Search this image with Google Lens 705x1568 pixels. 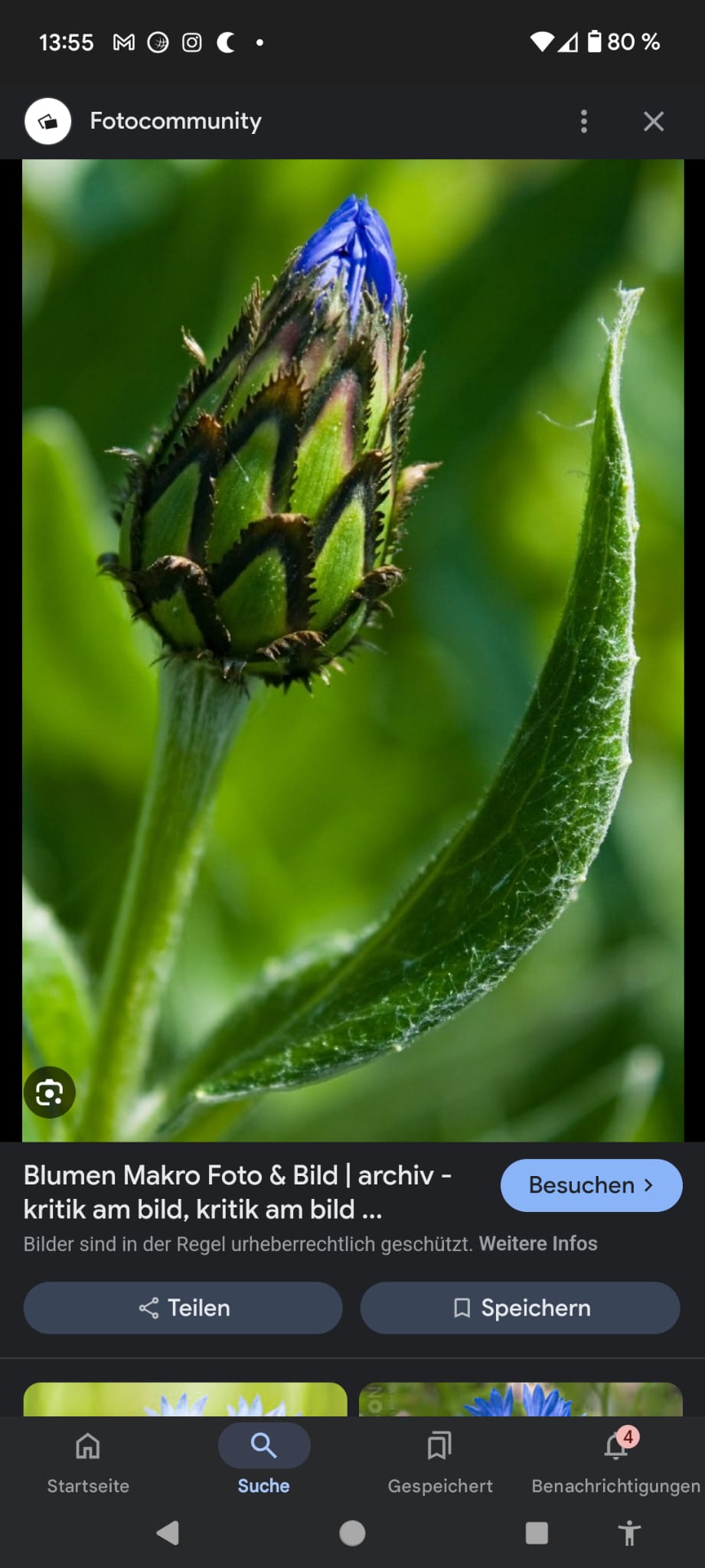[50, 1092]
